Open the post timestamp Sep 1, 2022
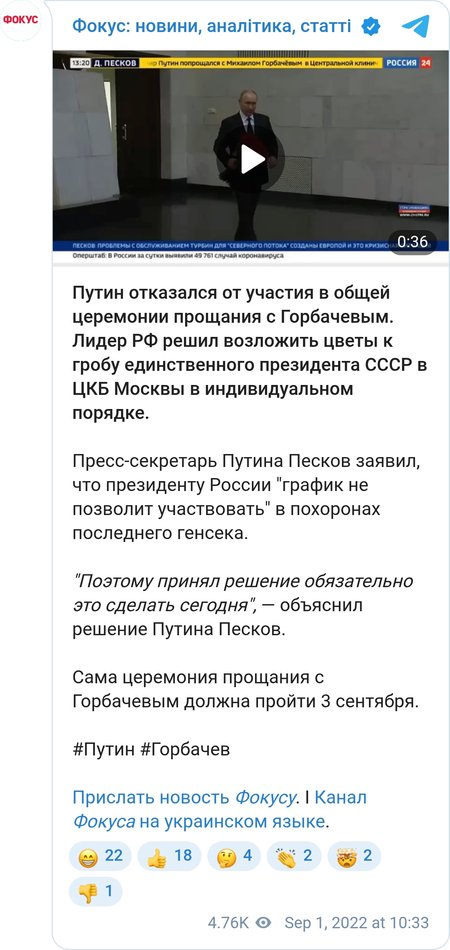The width and height of the screenshot is (450, 950). (x=356, y=923)
